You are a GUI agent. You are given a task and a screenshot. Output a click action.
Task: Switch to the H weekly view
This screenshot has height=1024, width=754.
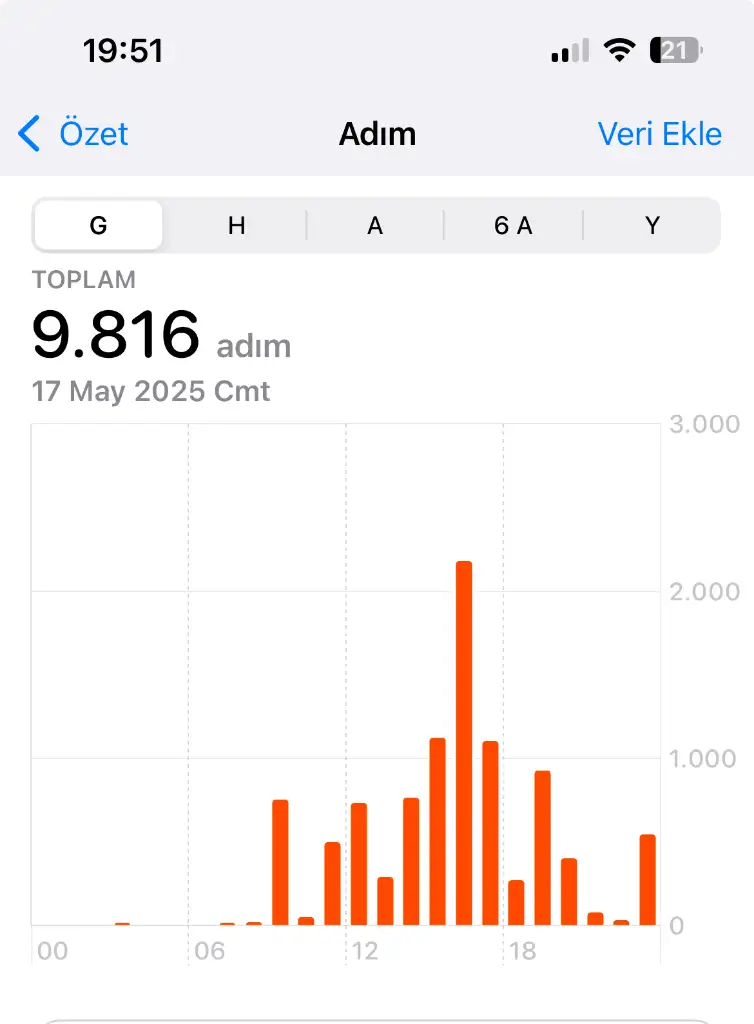coord(236,225)
